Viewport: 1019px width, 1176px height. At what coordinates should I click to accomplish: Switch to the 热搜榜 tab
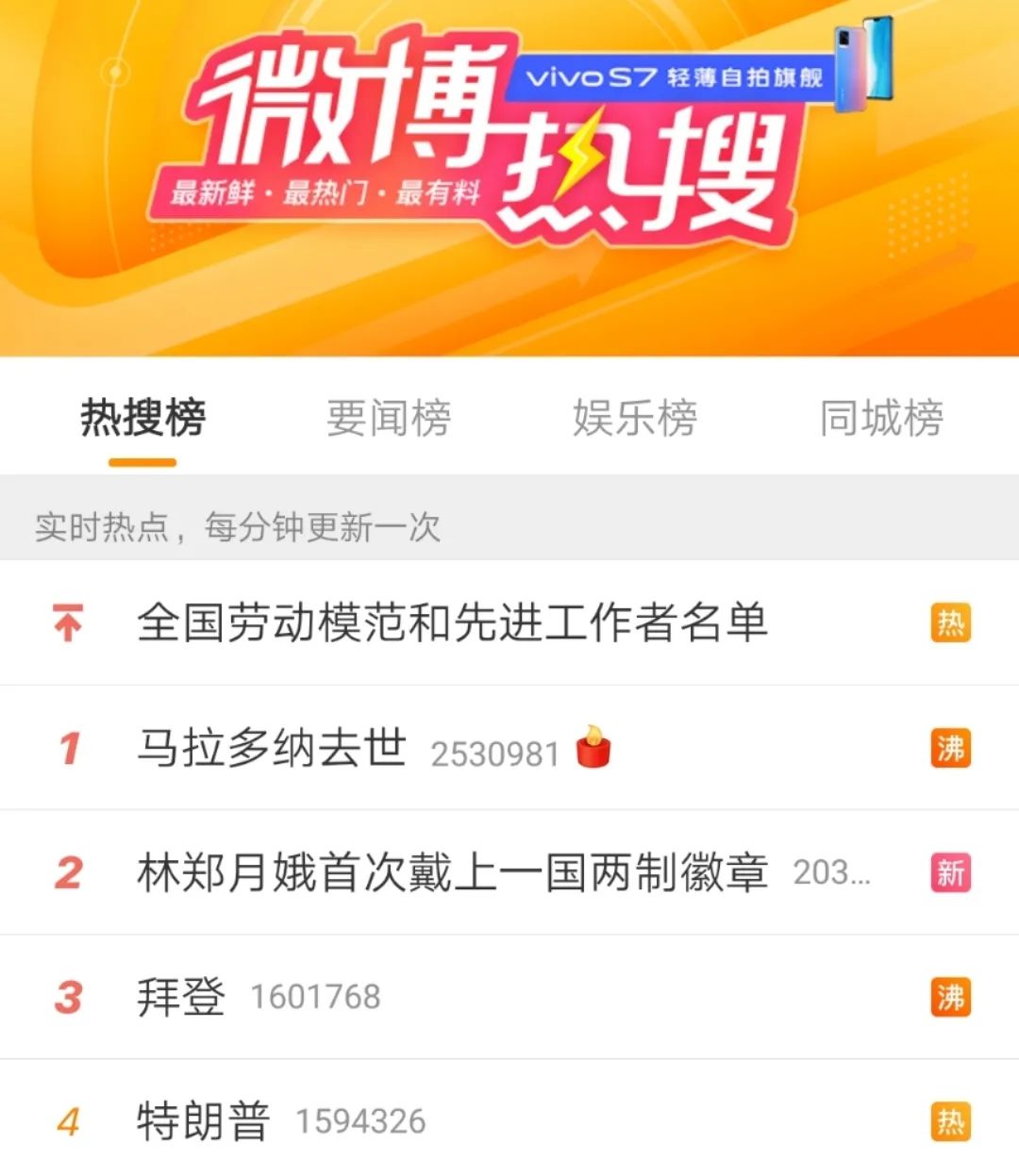tap(142, 418)
